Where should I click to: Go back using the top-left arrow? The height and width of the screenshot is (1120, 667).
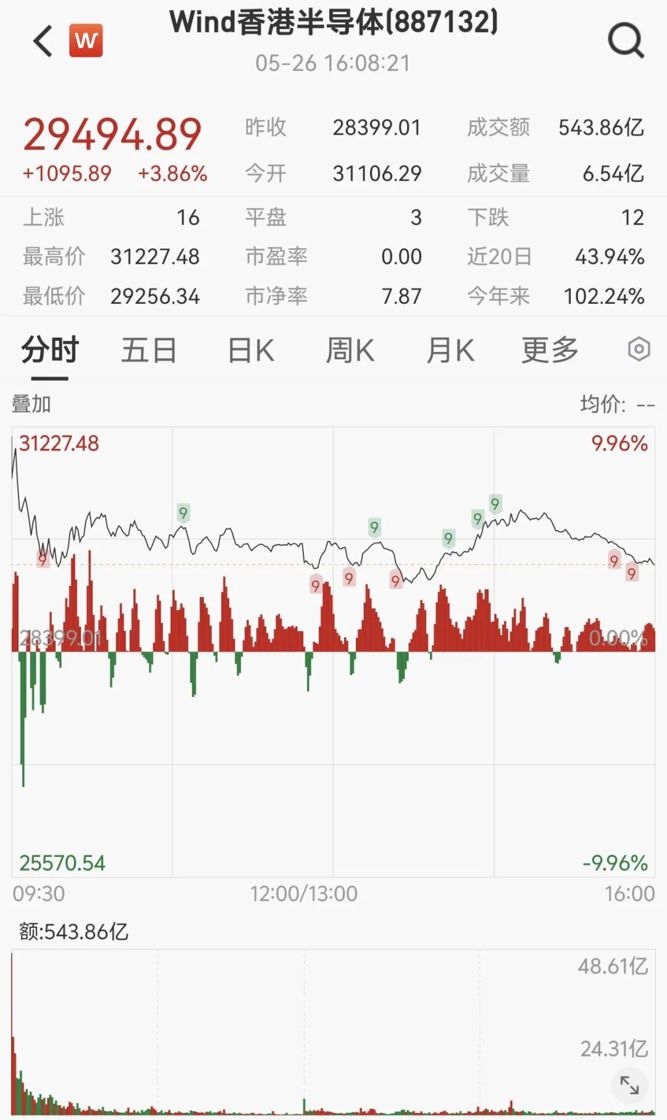[x=43, y=41]
